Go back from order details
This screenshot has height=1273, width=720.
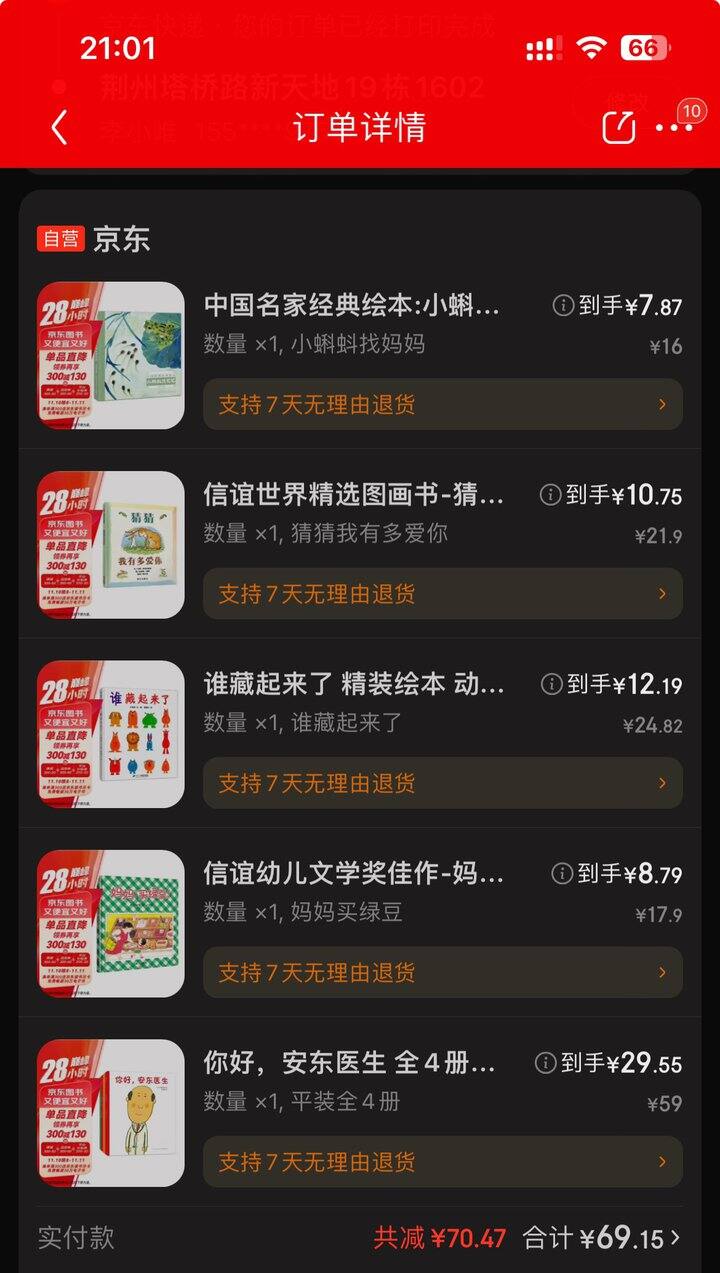59,127
